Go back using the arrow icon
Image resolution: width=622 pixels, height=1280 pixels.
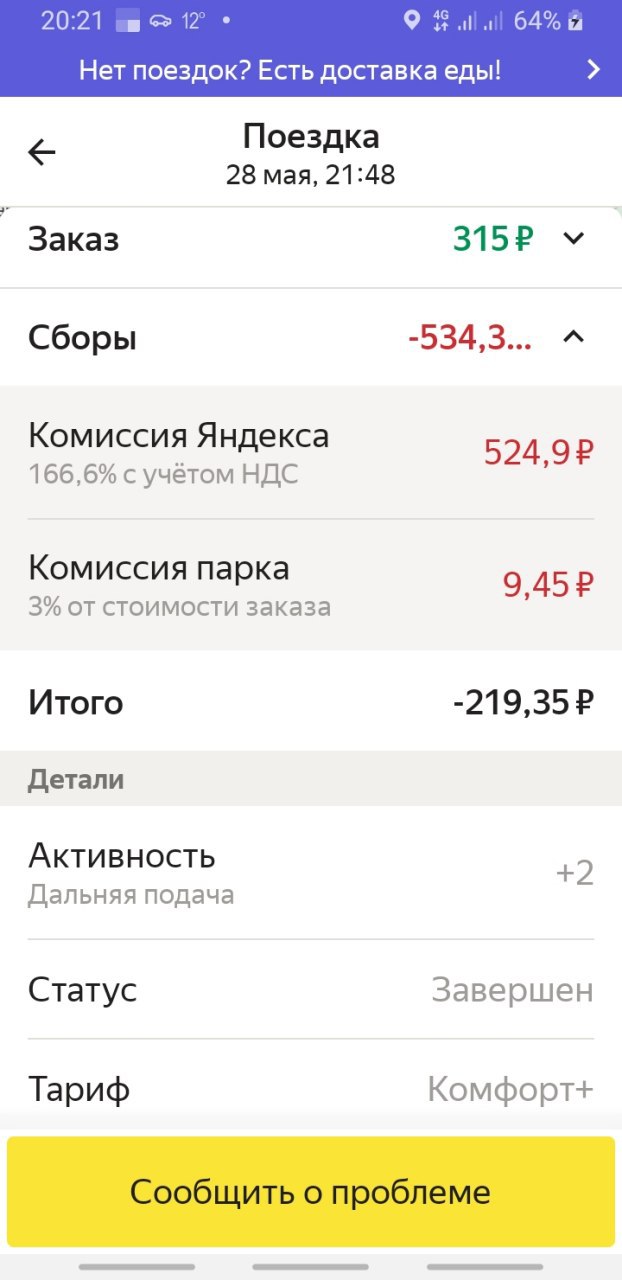(42, 152)
